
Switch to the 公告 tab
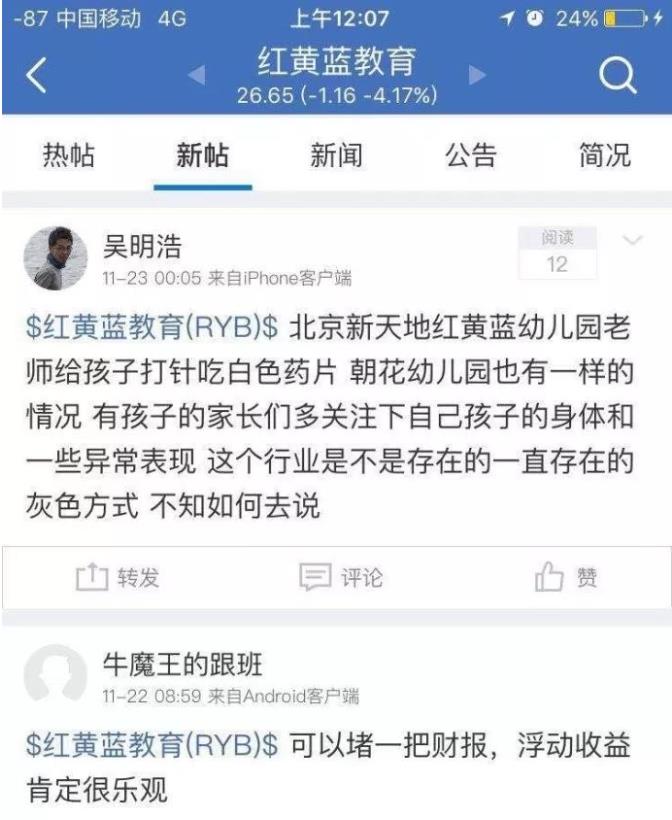pos(470,155)
